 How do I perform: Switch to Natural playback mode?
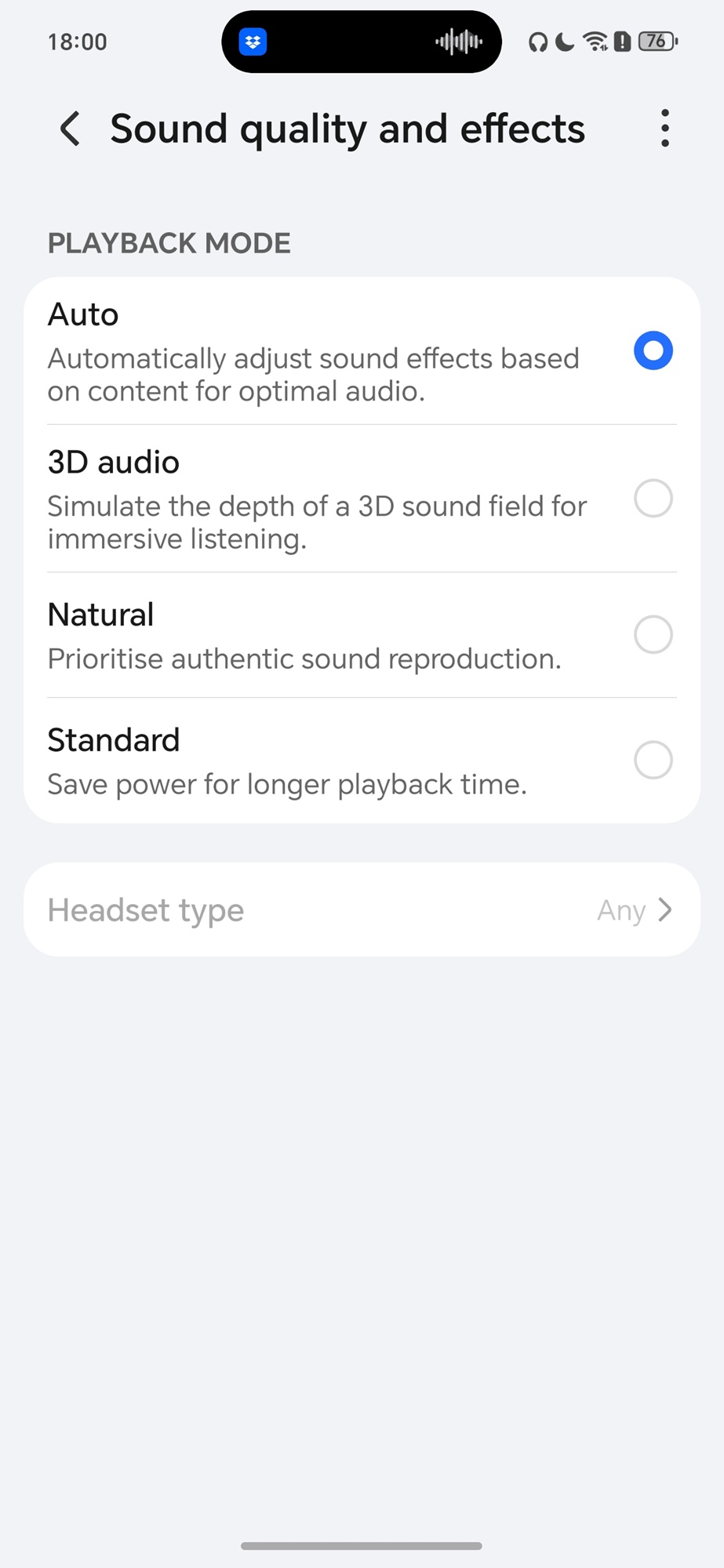coord(653,634)
